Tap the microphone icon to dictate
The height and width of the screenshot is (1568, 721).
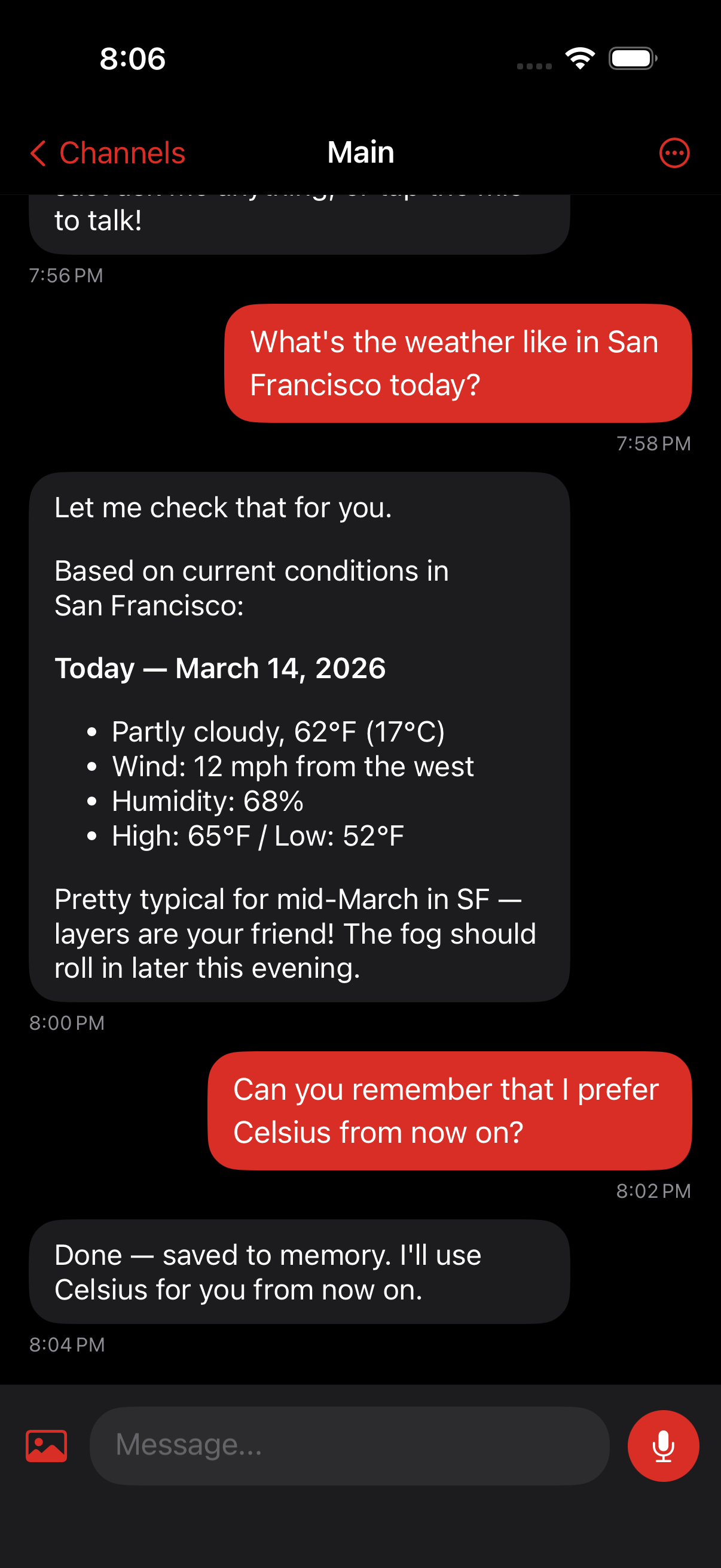(662, 1445)
